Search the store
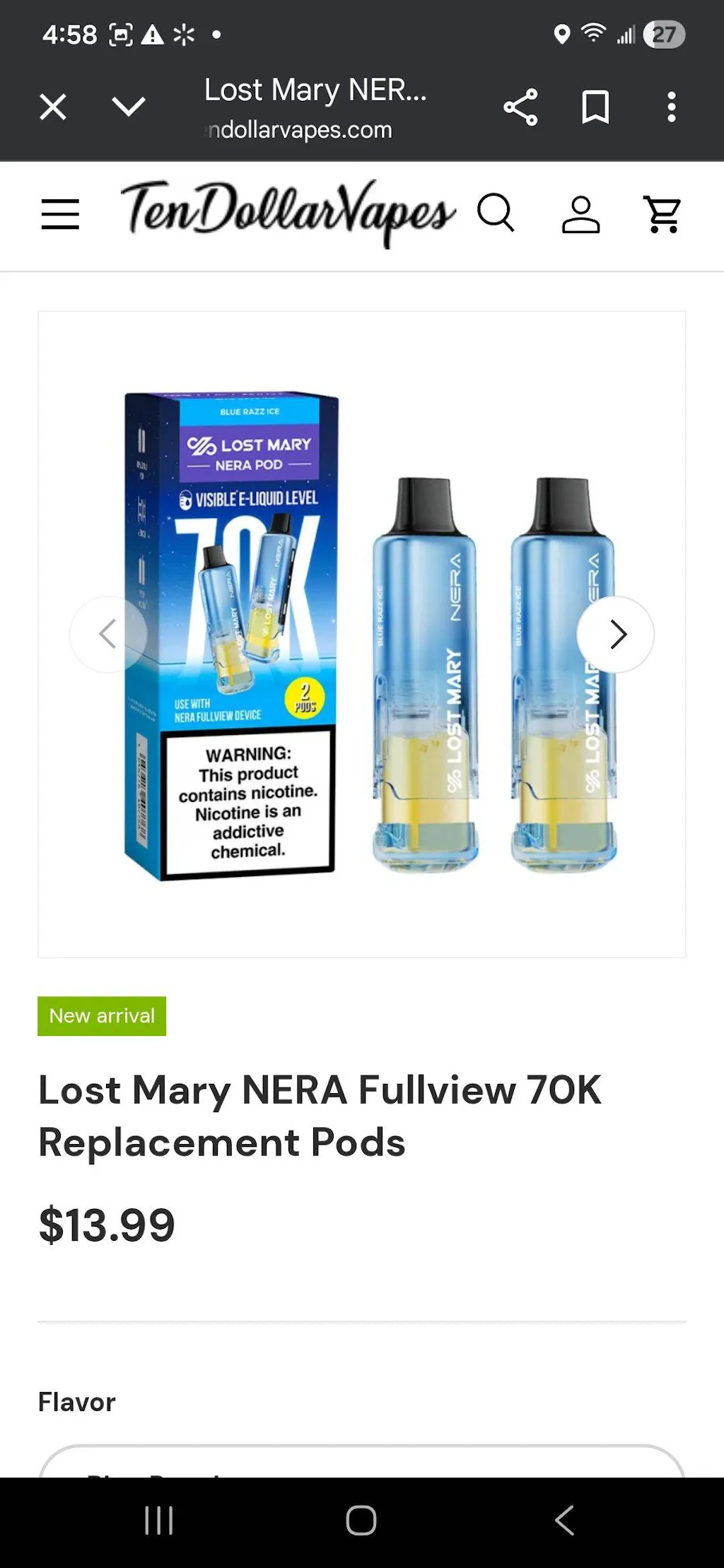The image size is (724, 1568). click(496, 213)
